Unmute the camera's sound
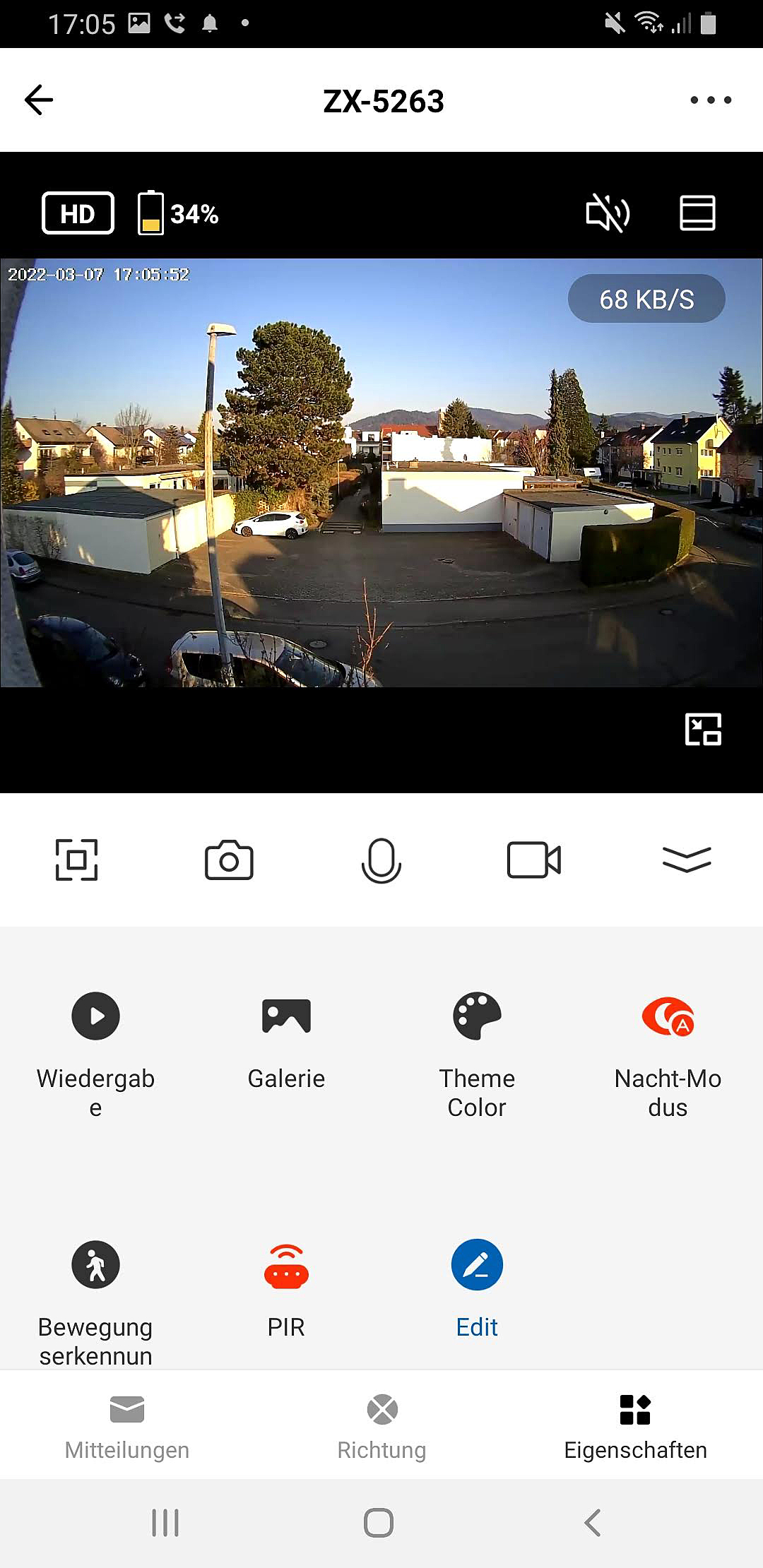The width and height of the screenshot is (763, 1568). tap(608, 213)
